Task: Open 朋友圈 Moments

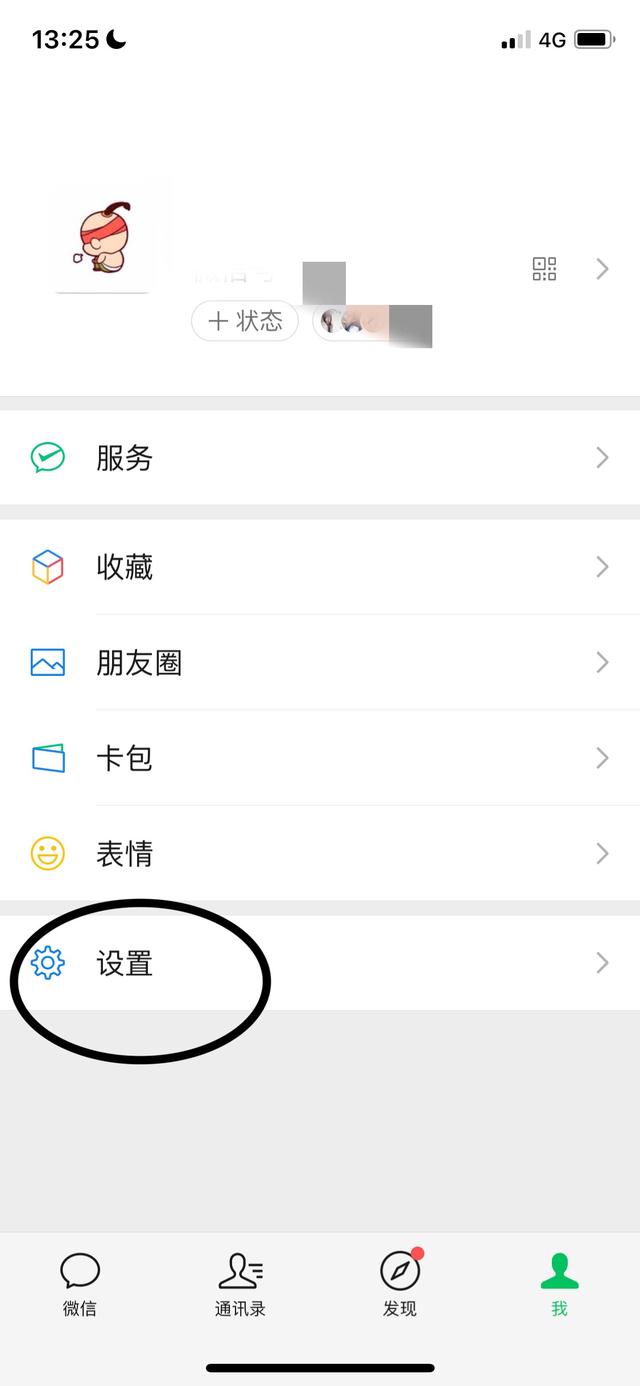Action: (320, 662)
